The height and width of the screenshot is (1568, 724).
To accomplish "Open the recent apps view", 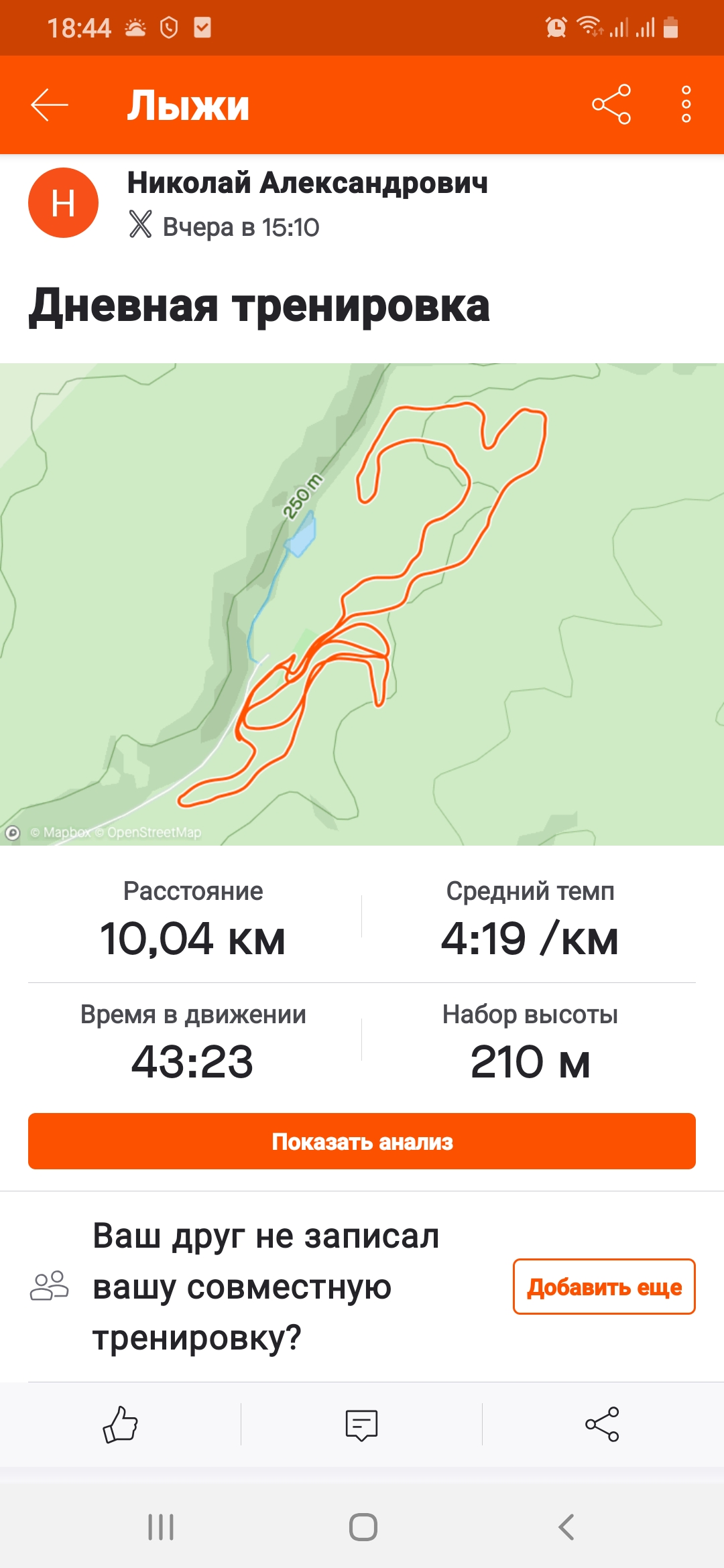I will point(161,1528).
